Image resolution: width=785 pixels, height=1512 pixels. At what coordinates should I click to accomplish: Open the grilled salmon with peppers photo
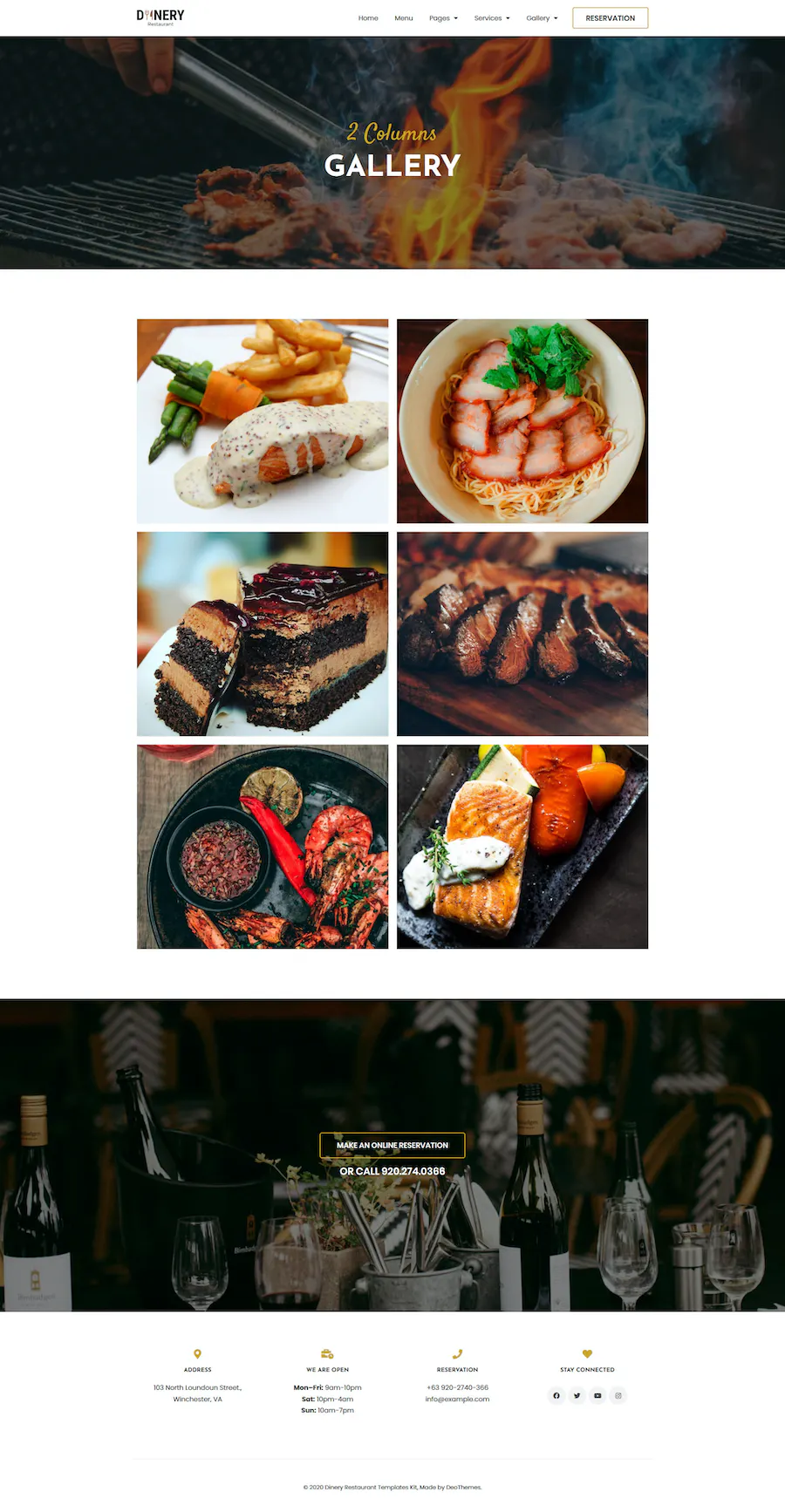click(522, 847)
